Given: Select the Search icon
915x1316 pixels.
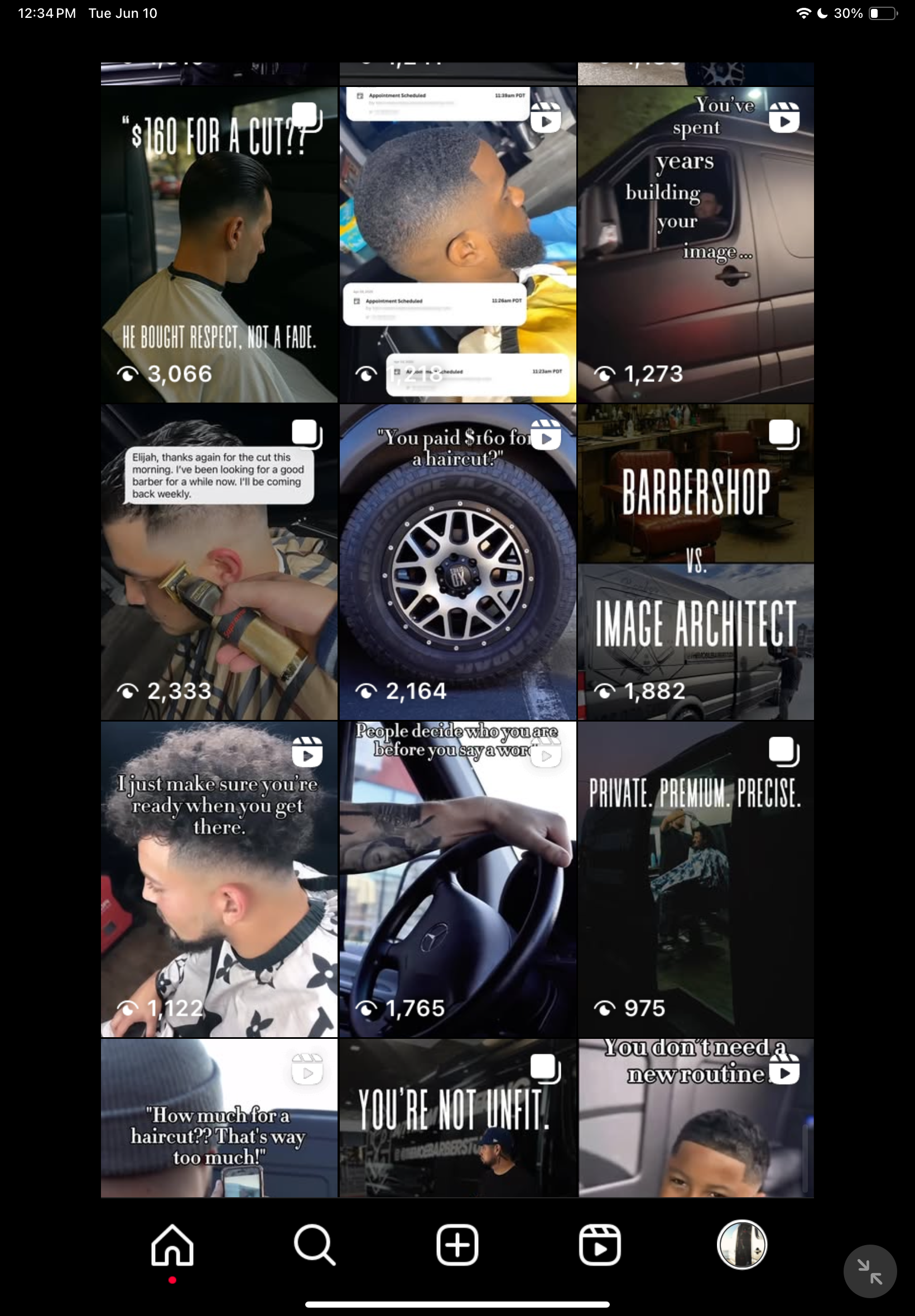Looking at the screenshot, I should point(315,1245).
